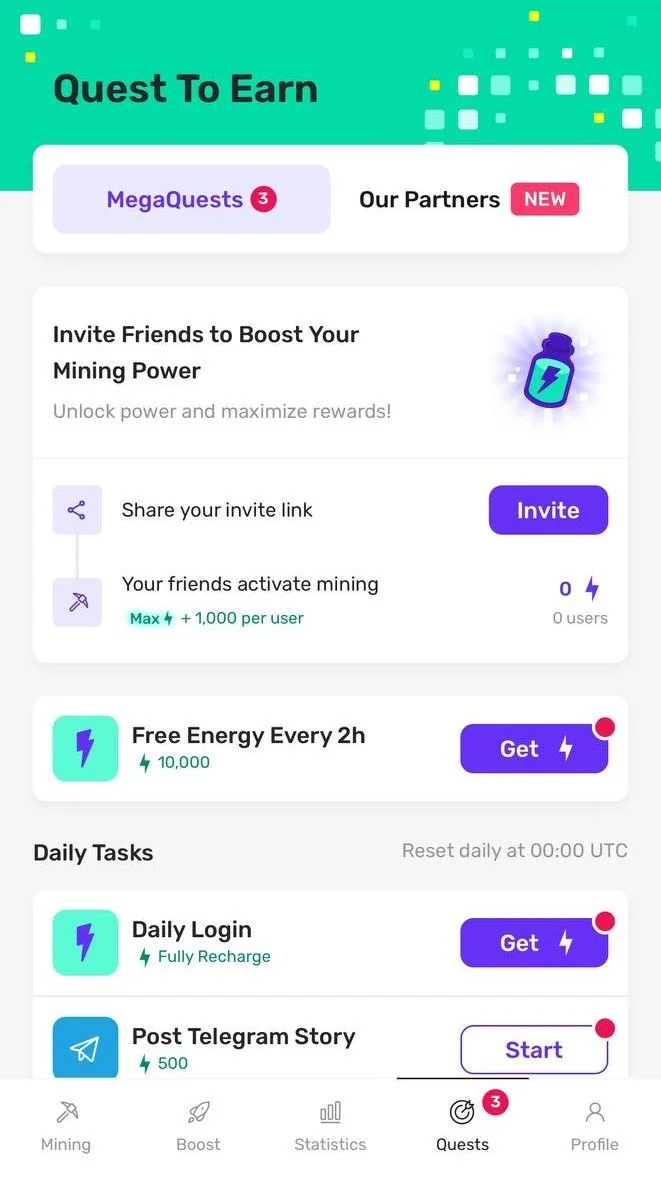Open the Mining tab
This screenshot has width=661, height=1178.
click(66, 1127)
